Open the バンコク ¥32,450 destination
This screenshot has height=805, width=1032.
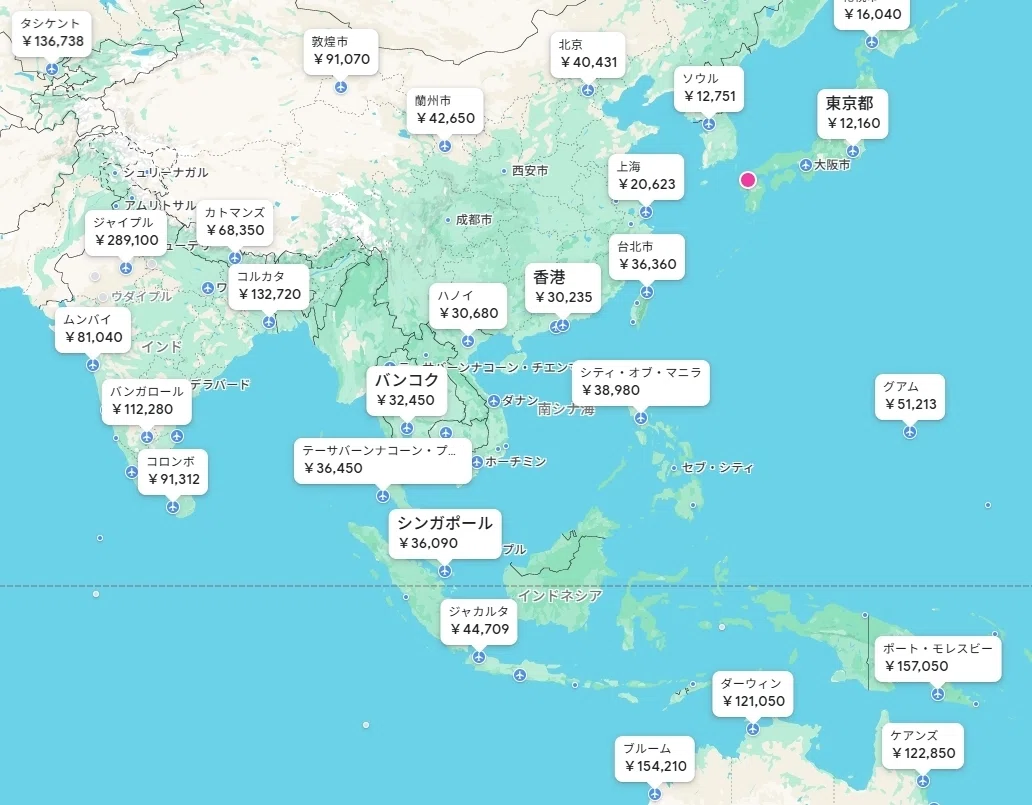point(407,390)
